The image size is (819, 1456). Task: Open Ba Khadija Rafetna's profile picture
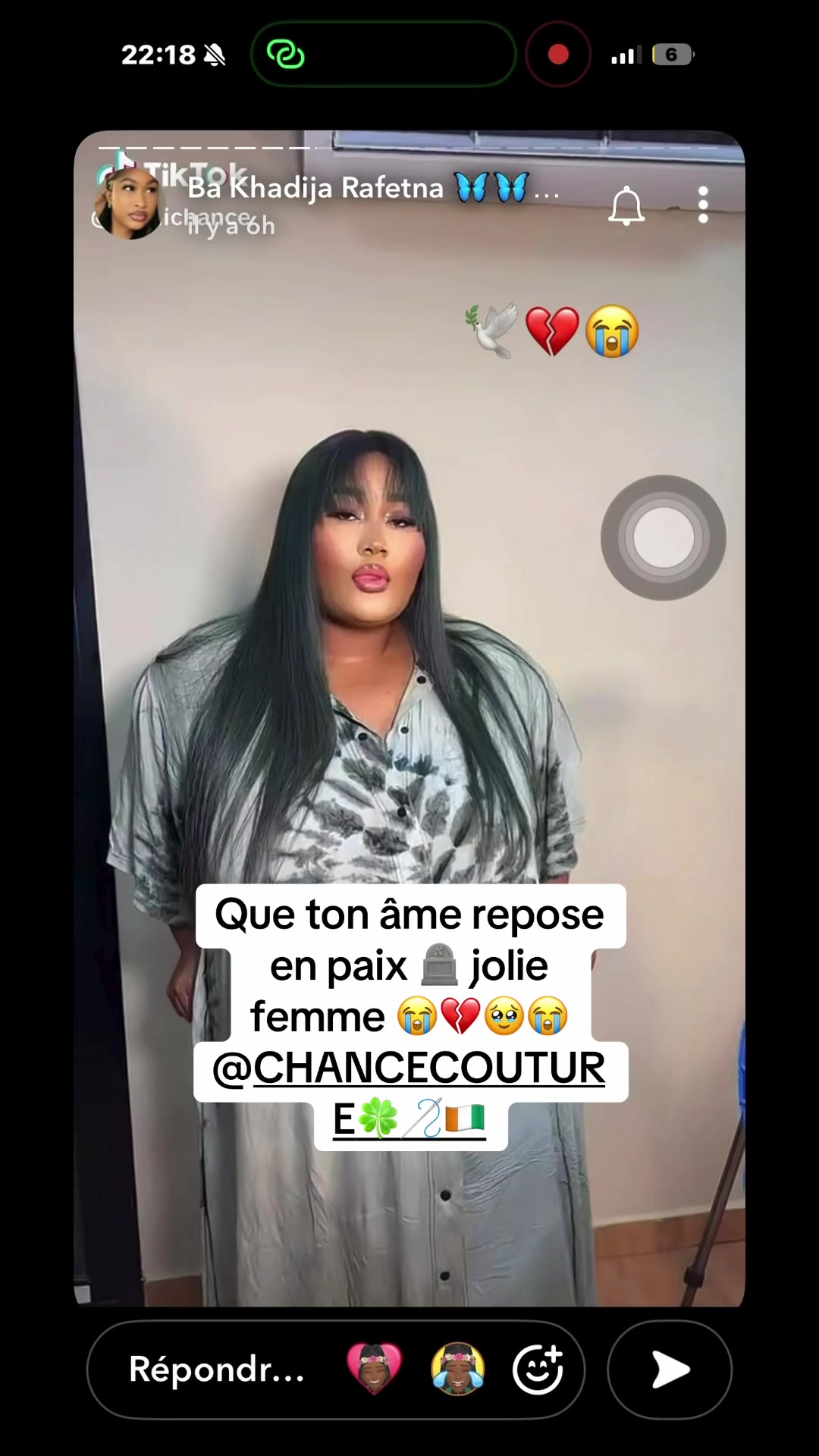tap(127, 203)
